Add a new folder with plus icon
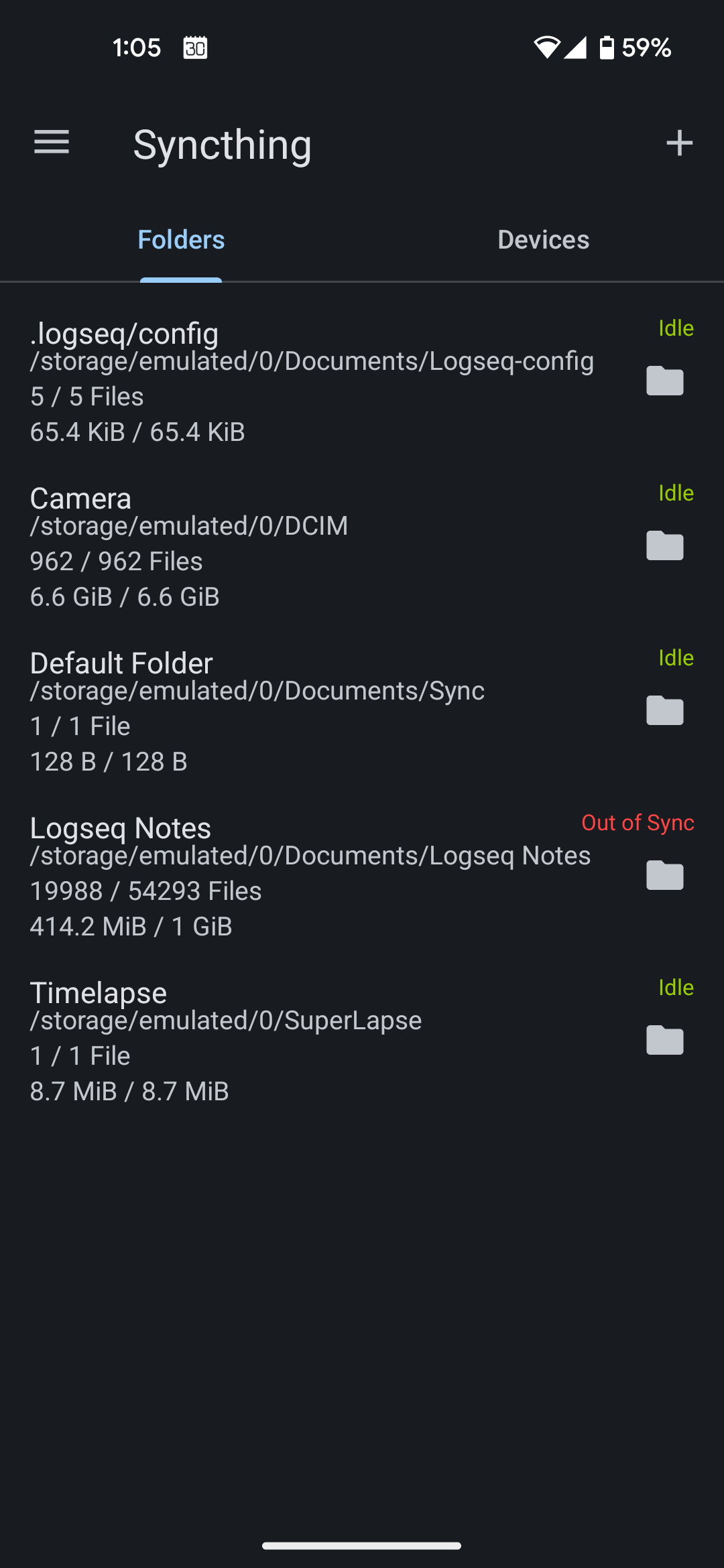The image size is (724, 1568). (679, 143)
